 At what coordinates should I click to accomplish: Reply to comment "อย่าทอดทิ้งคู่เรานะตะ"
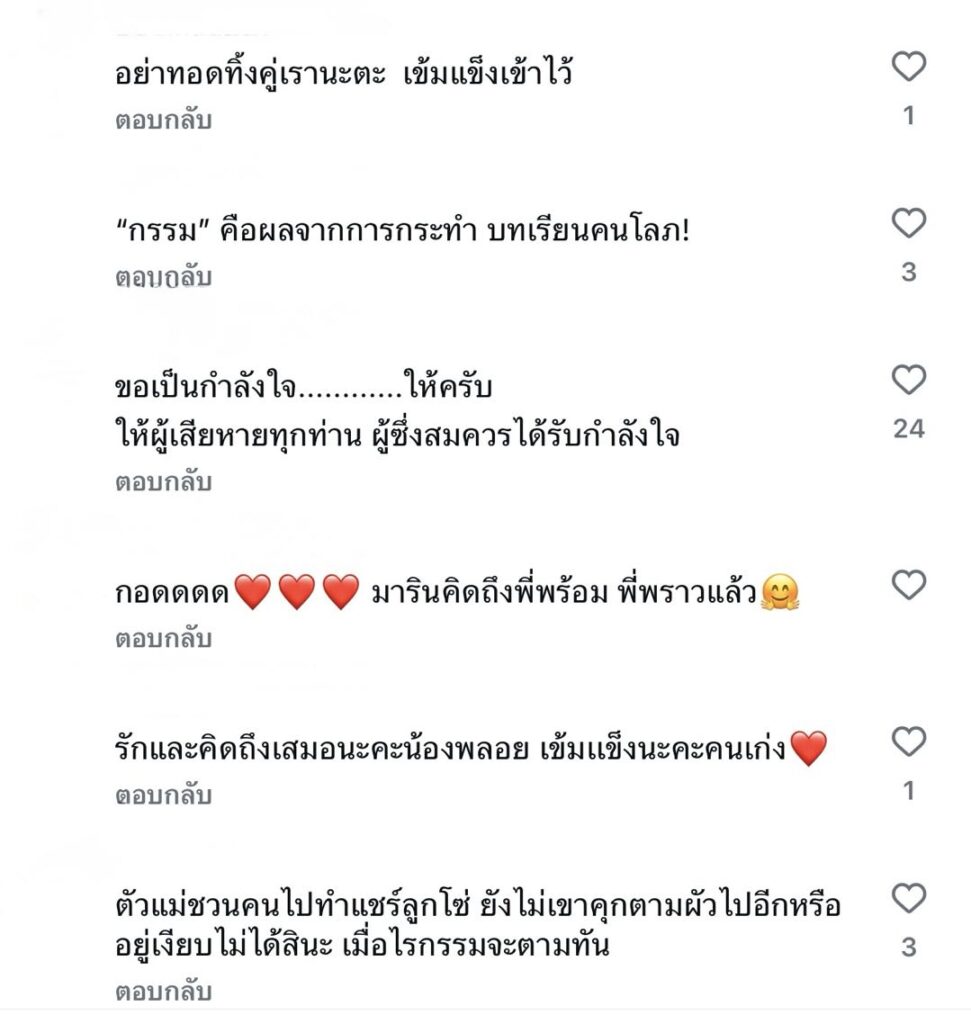[162, 120]
